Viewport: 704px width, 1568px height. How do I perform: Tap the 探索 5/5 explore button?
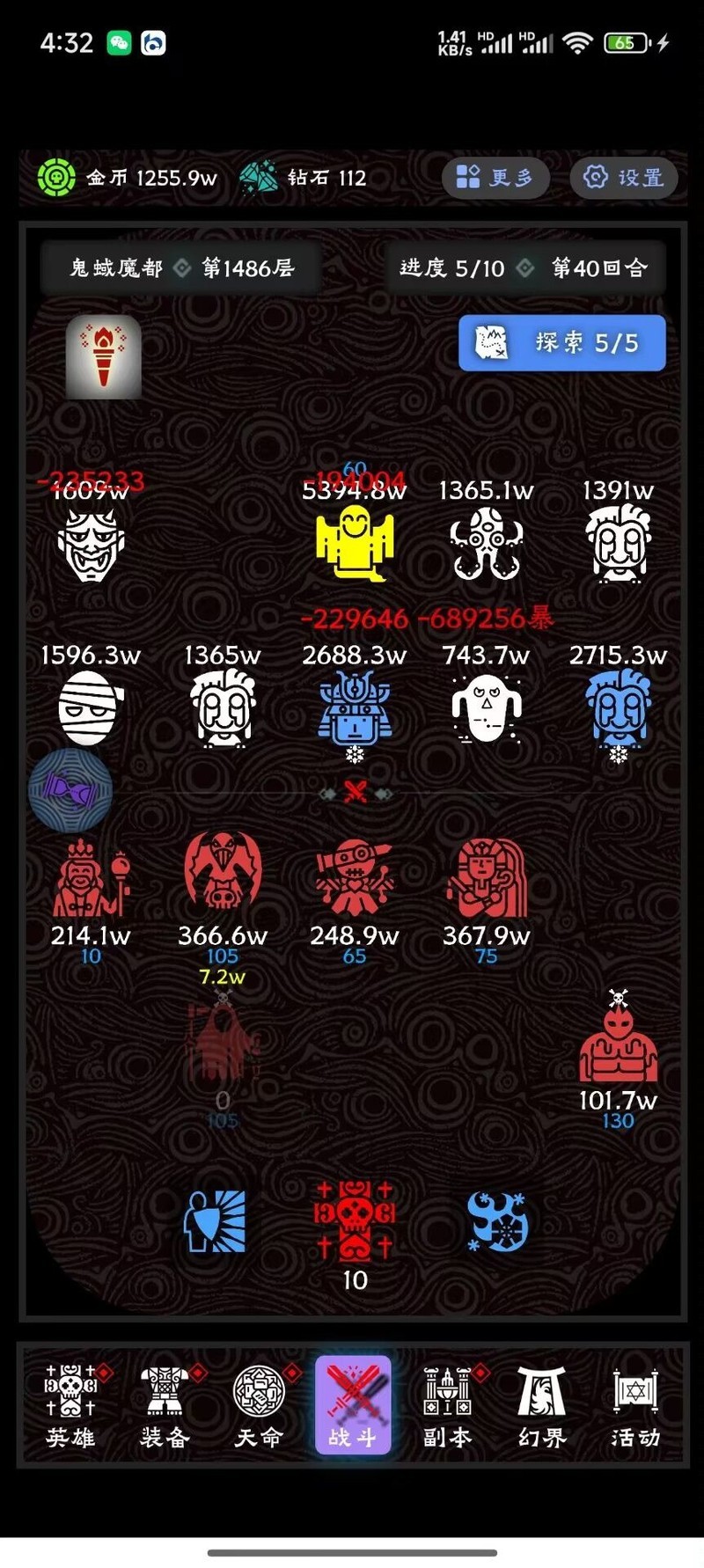pos(561,342)
